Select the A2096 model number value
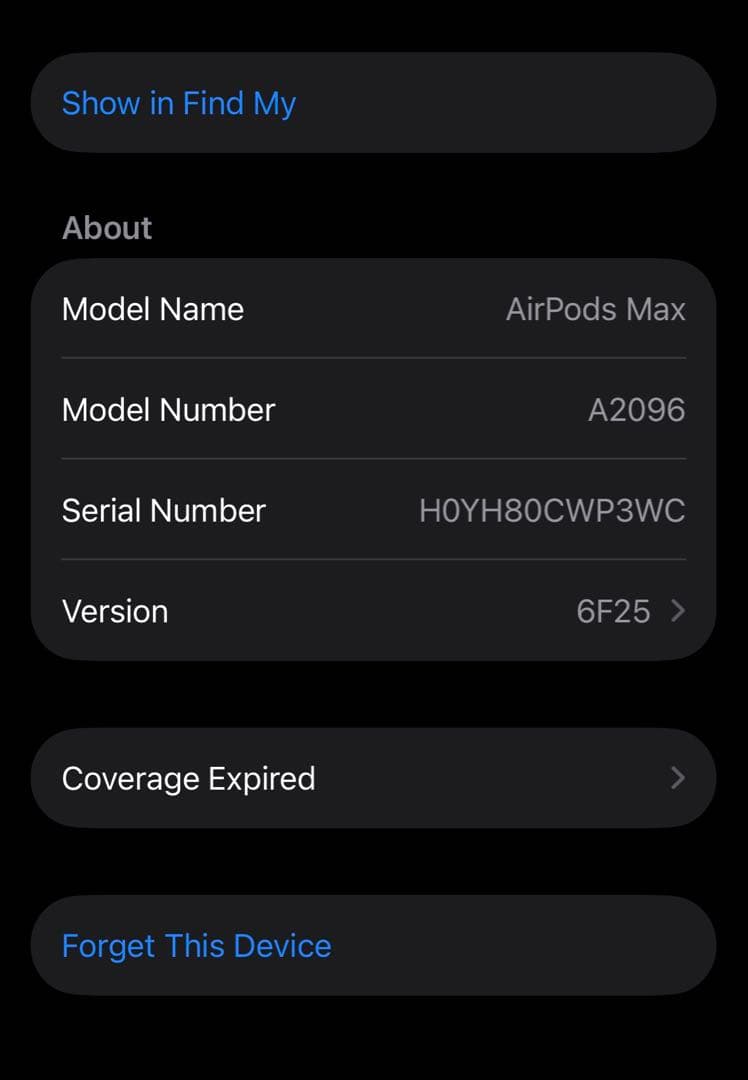This screenshot has width=748, height=1080. click(x=637, y=409)
